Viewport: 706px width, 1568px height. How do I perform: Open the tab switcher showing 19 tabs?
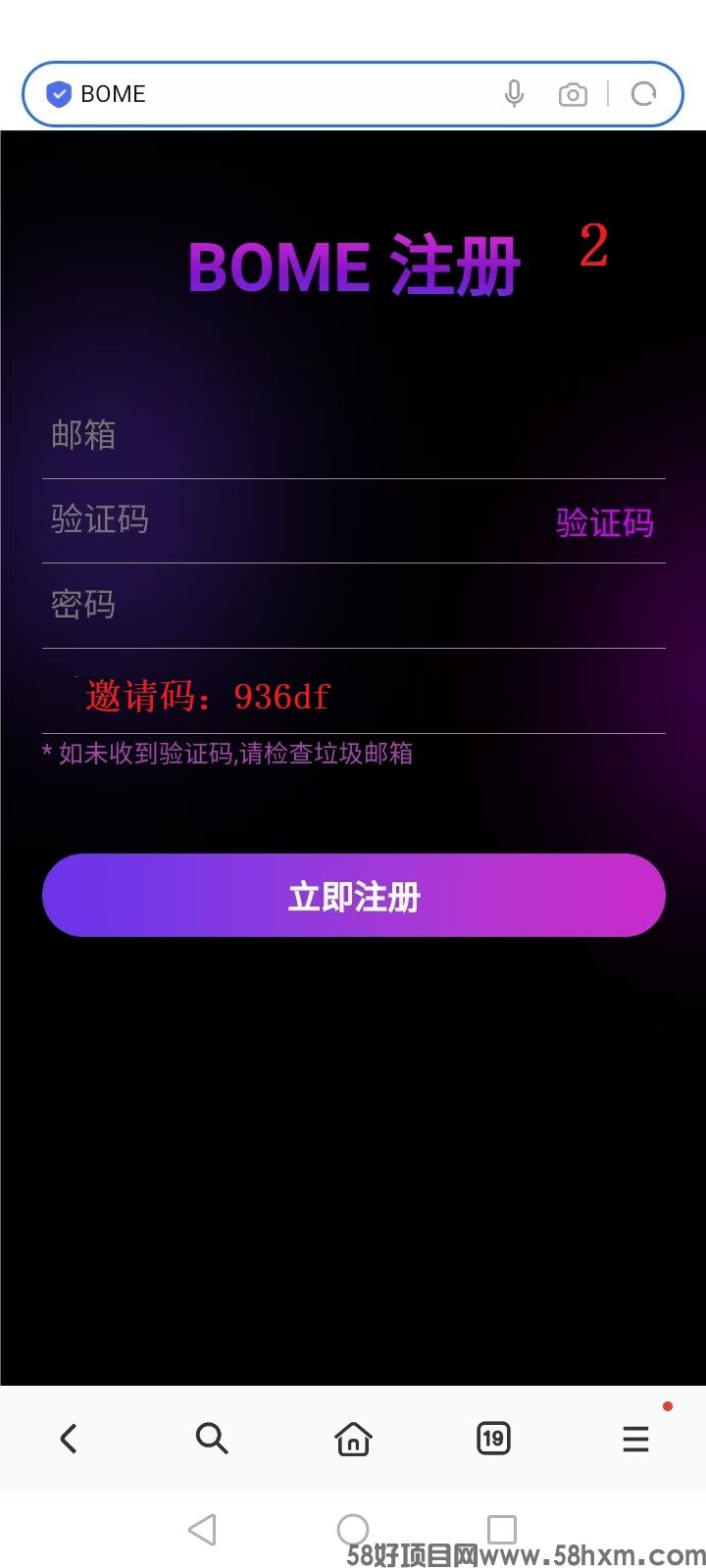coord(493,1439)
